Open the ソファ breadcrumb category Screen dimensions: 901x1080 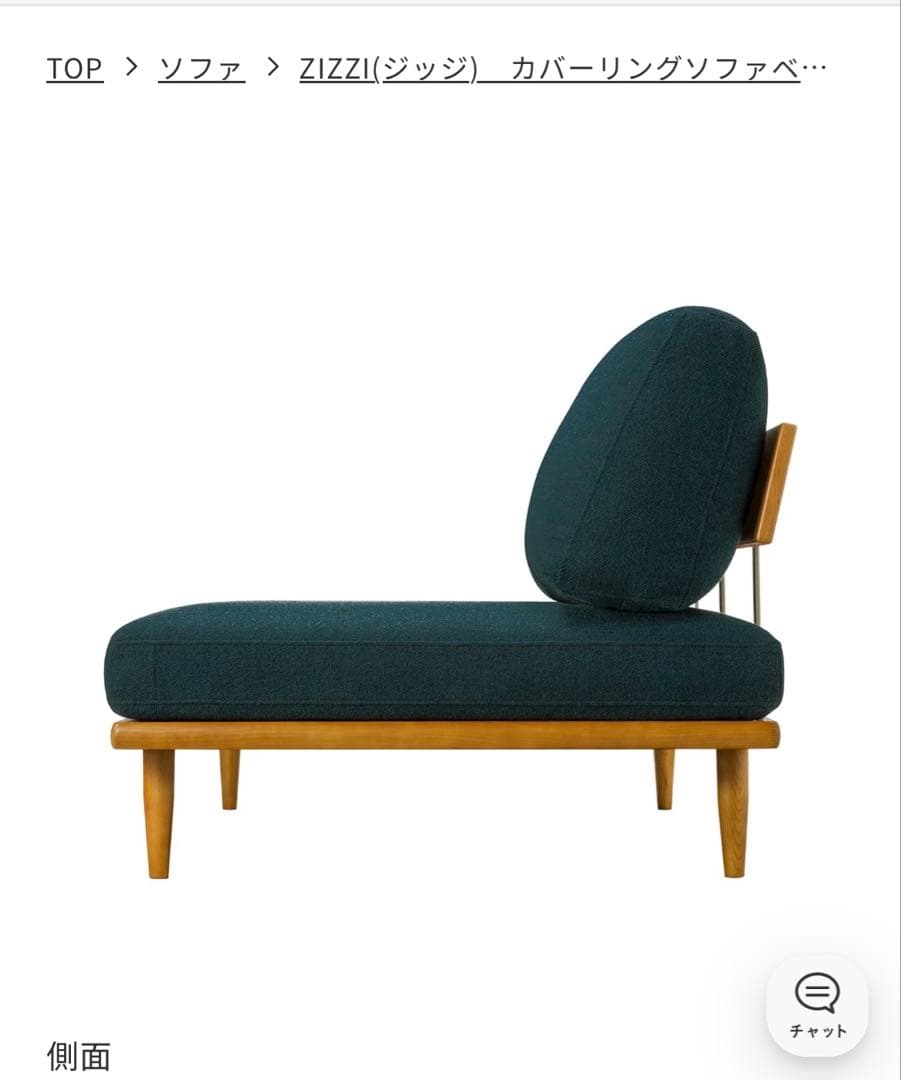coord(201,69)
